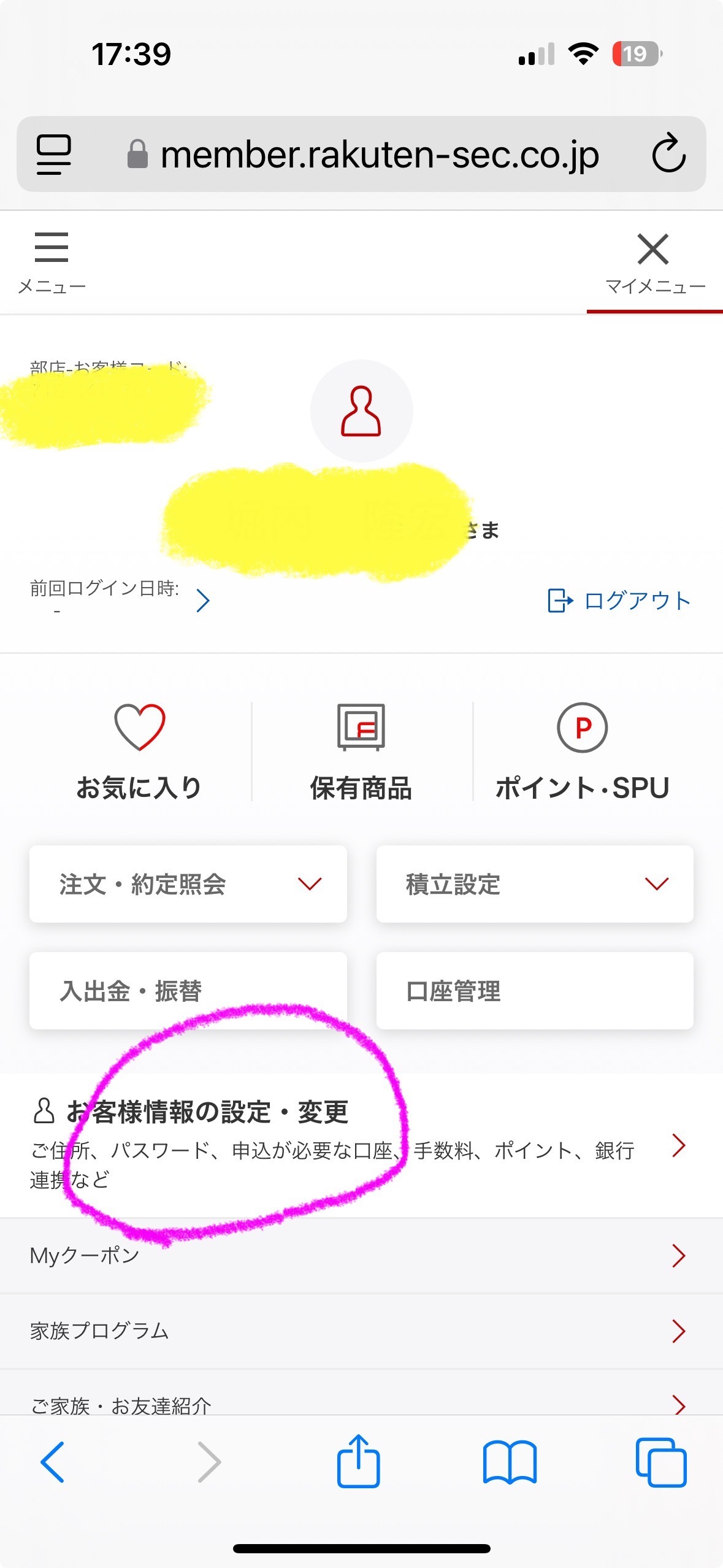Image resolution: width=723 pixels, height=1568 pixels.
Task: Open 入出金・振替
Action: (188, 991)
